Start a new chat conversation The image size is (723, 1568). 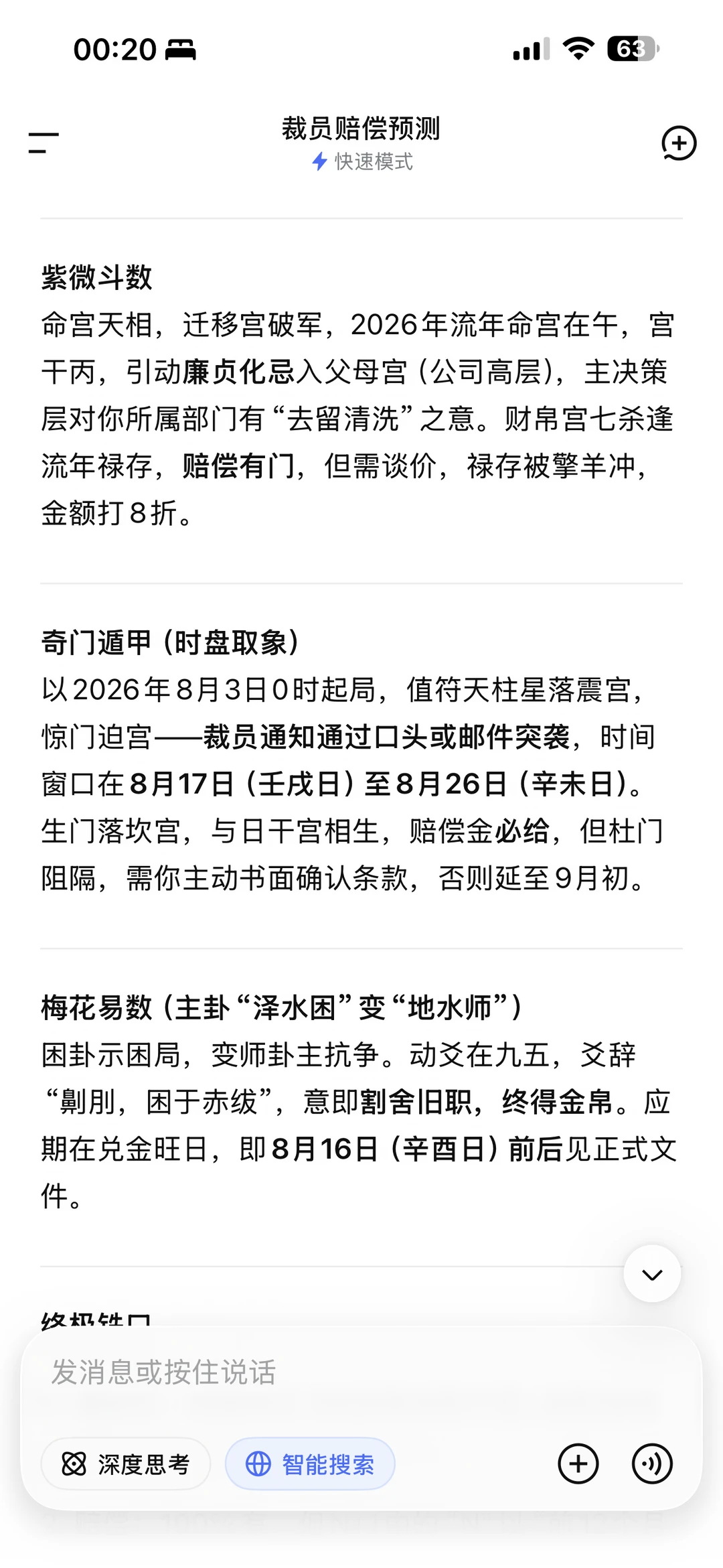tap(679, 143)
